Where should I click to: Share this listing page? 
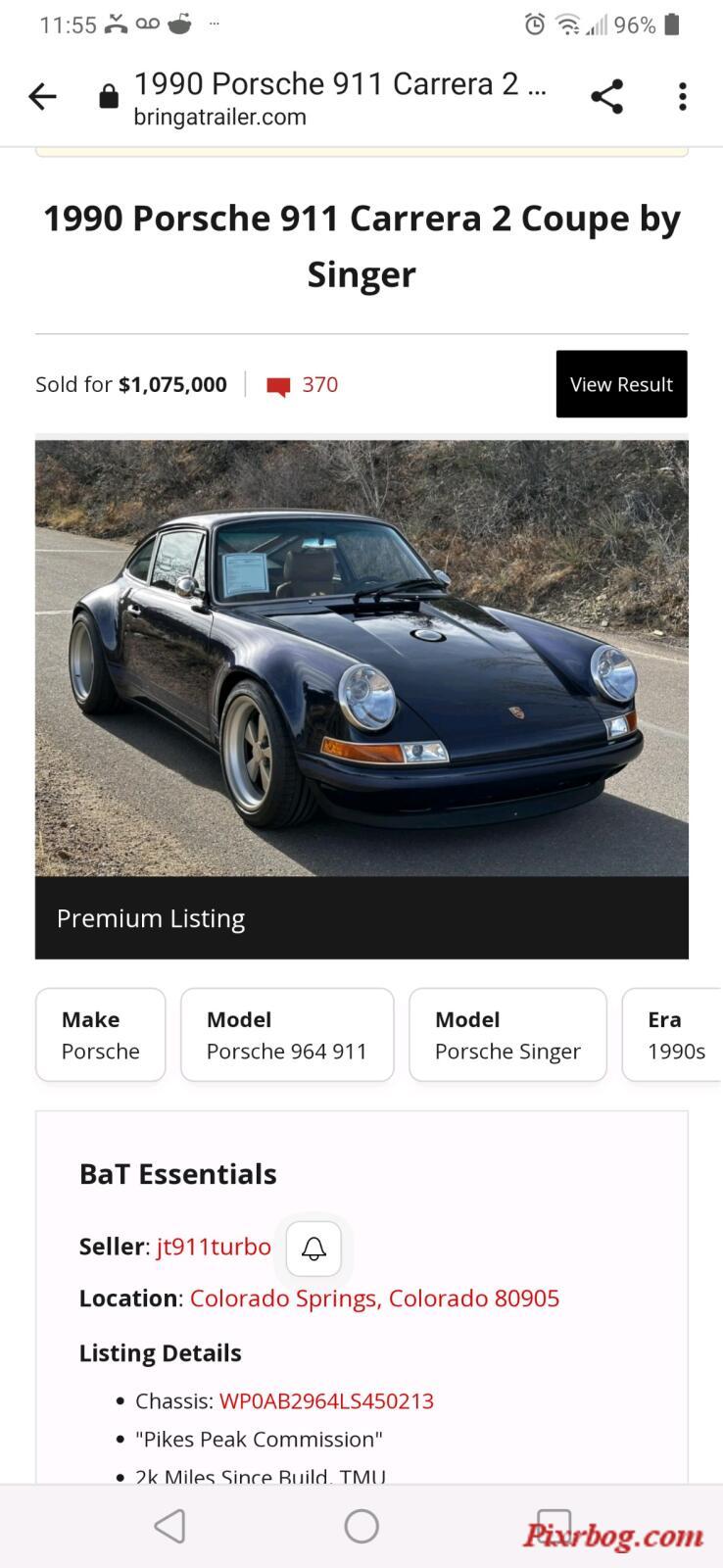pos(606,96)
